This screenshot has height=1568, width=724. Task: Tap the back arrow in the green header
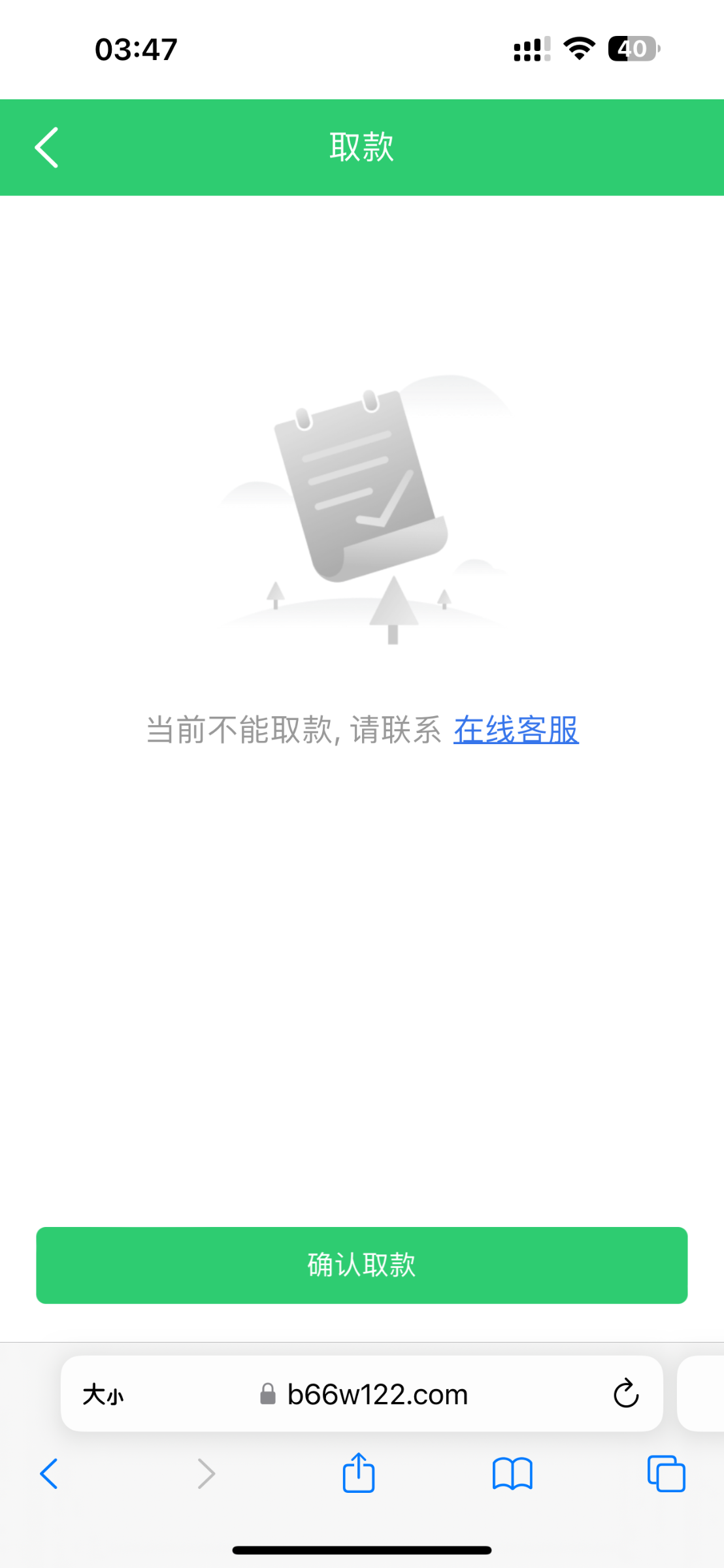[46, 147]
